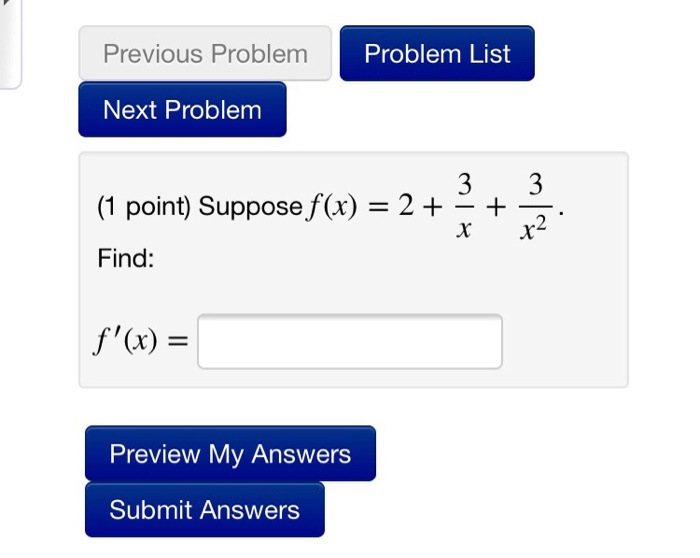Preview My Answers
The width and height of the screenshot is (700, 558).
230,454
